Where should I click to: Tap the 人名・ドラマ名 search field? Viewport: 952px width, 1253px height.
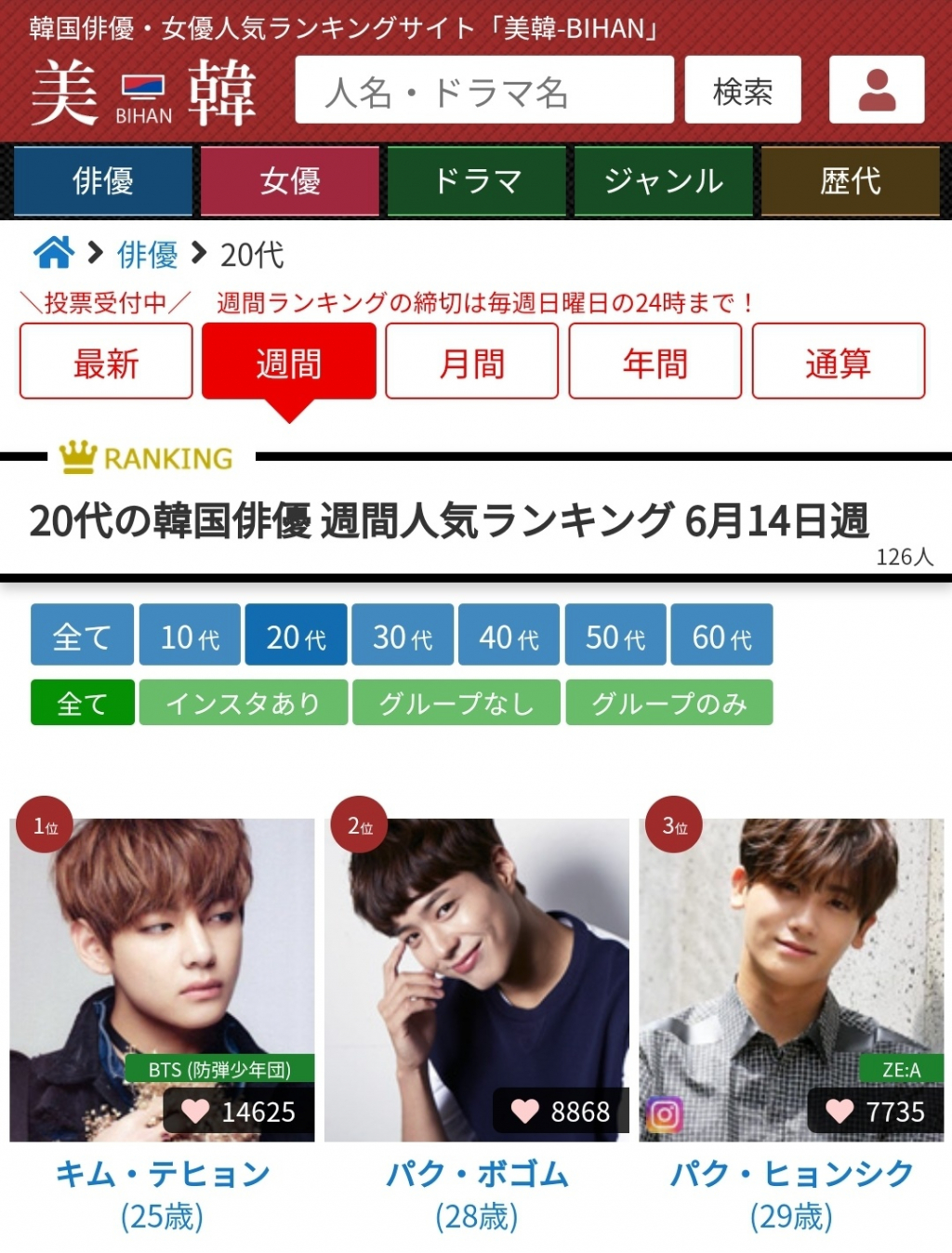[483, 90]
